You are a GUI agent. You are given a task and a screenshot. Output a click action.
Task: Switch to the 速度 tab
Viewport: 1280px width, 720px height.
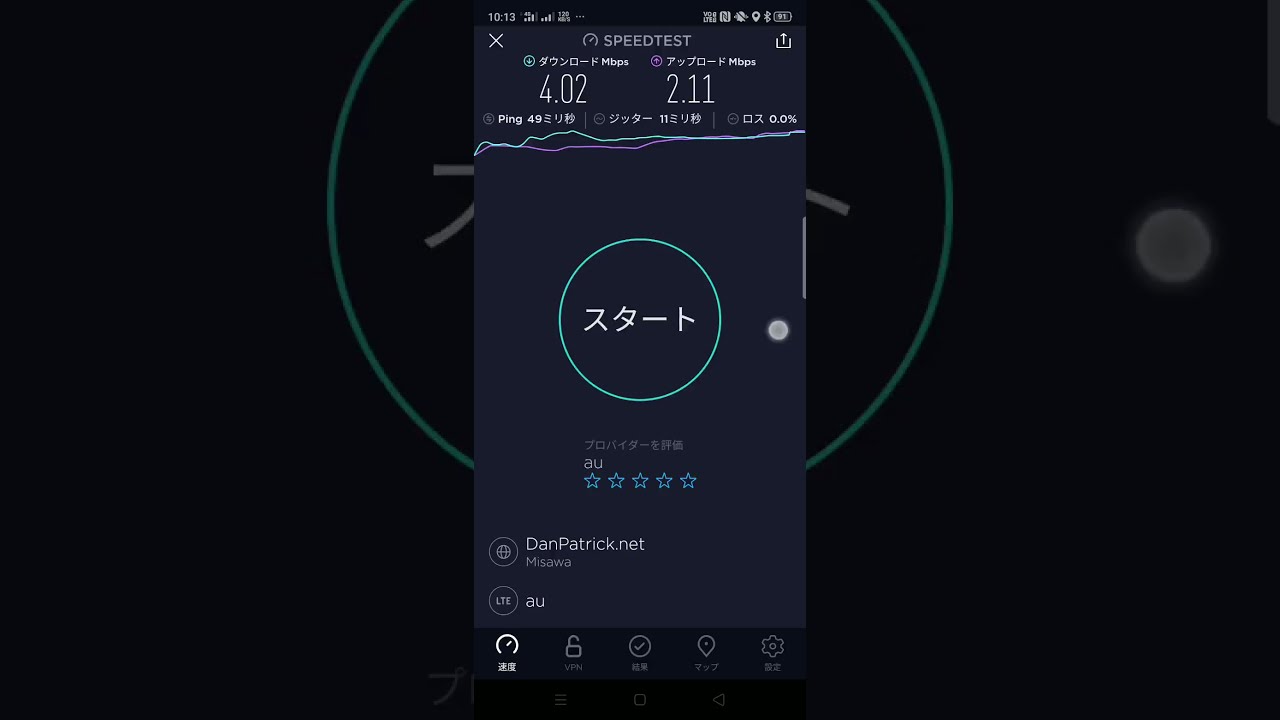[x=507, y=652]
